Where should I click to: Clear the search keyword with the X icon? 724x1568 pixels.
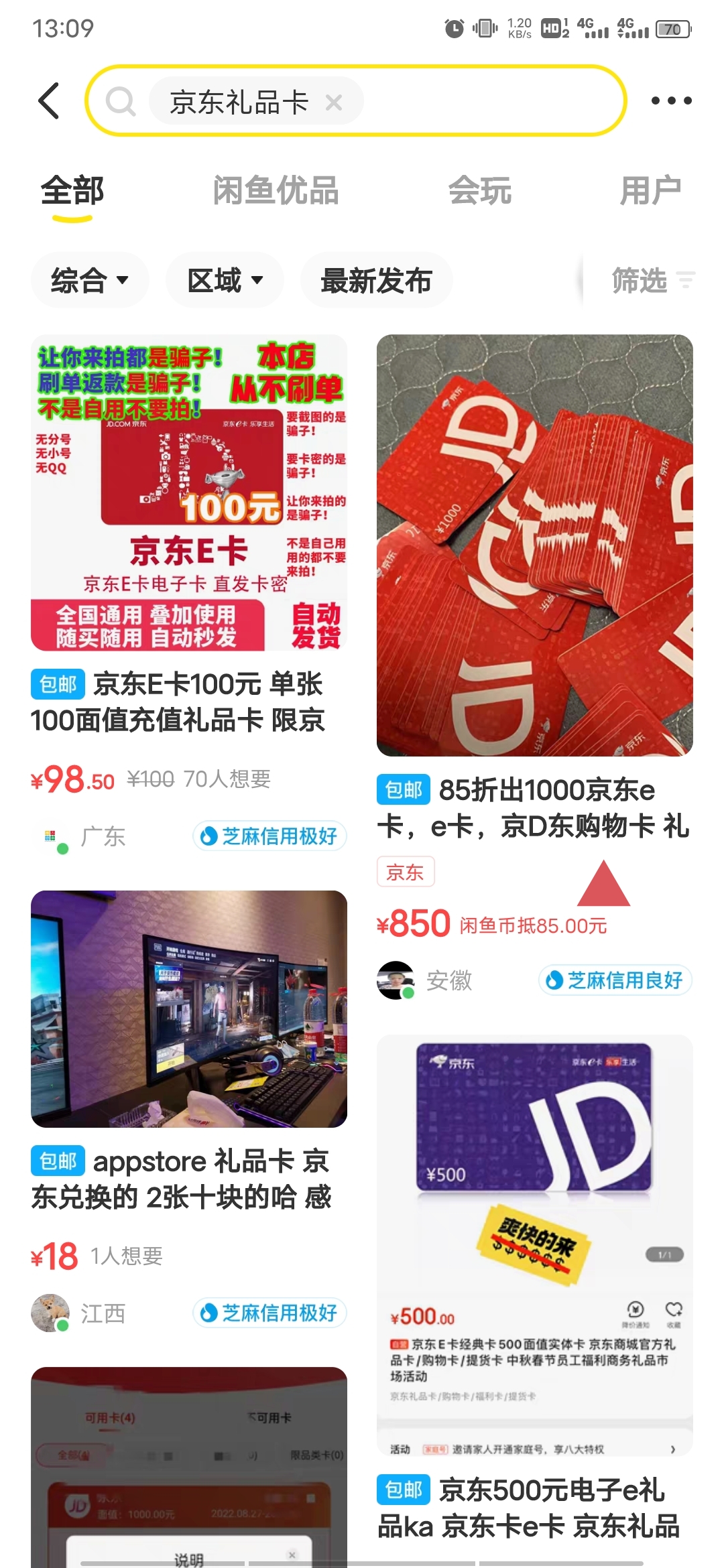pos(335,101)
